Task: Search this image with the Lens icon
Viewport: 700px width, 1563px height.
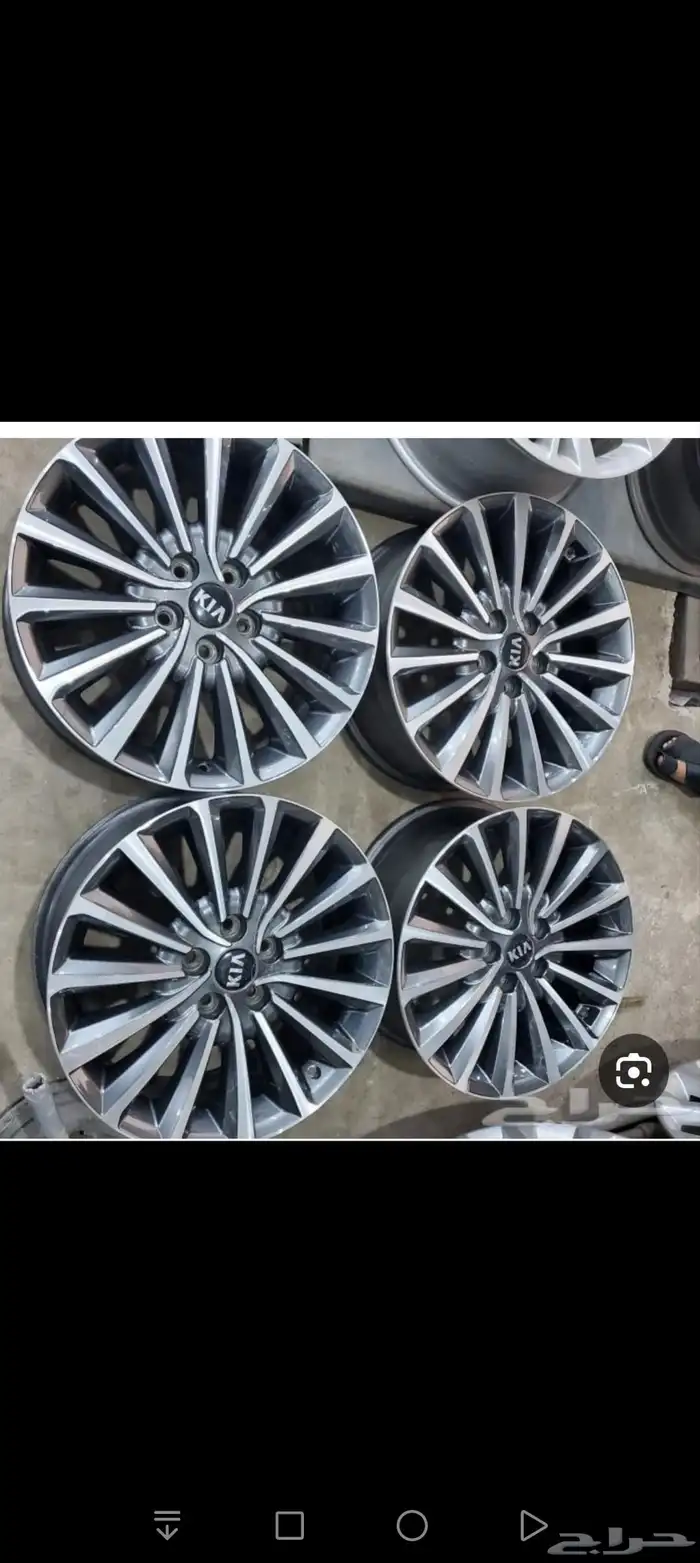Action: pyautogui.click(x=633, y=1070)
